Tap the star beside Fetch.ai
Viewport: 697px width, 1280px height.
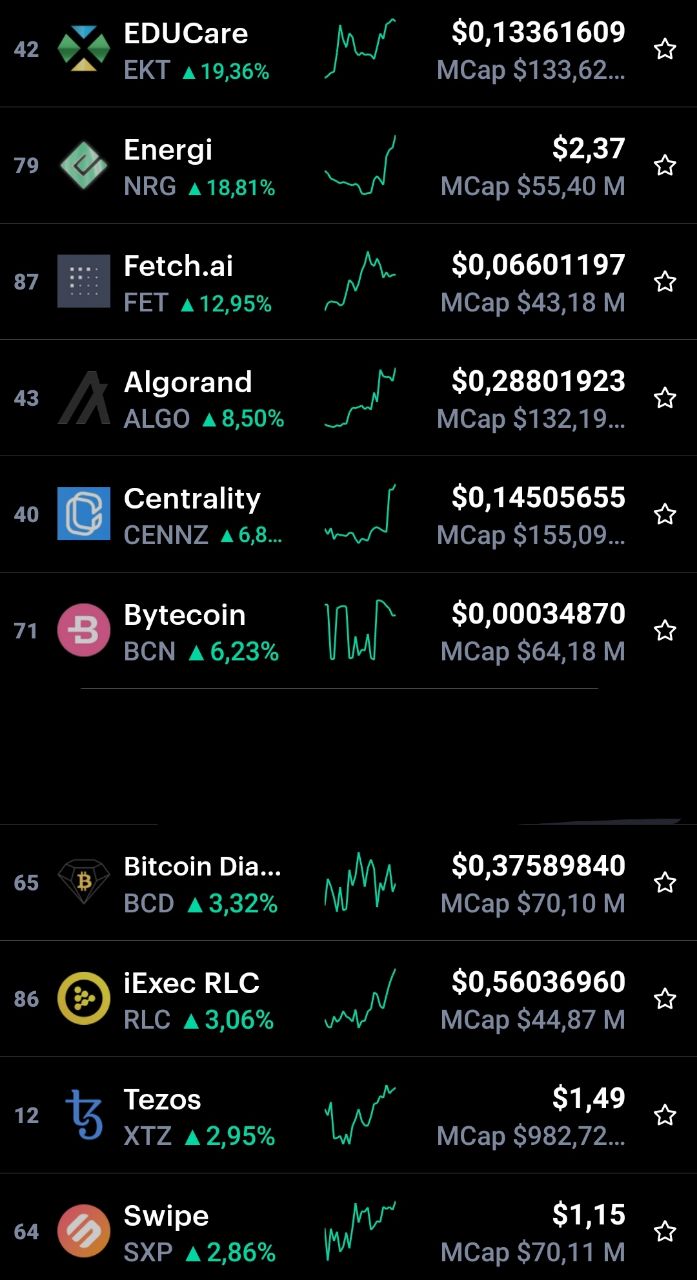(x=665, y=282)
